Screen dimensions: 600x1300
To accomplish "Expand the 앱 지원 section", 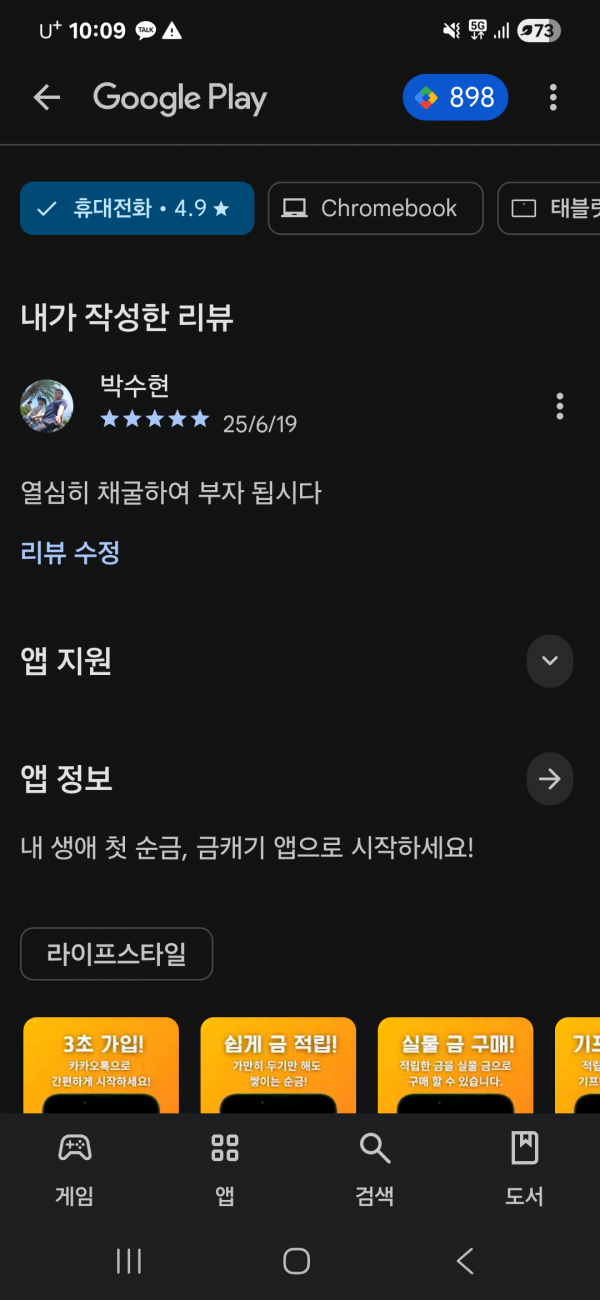I will [549, 661].
